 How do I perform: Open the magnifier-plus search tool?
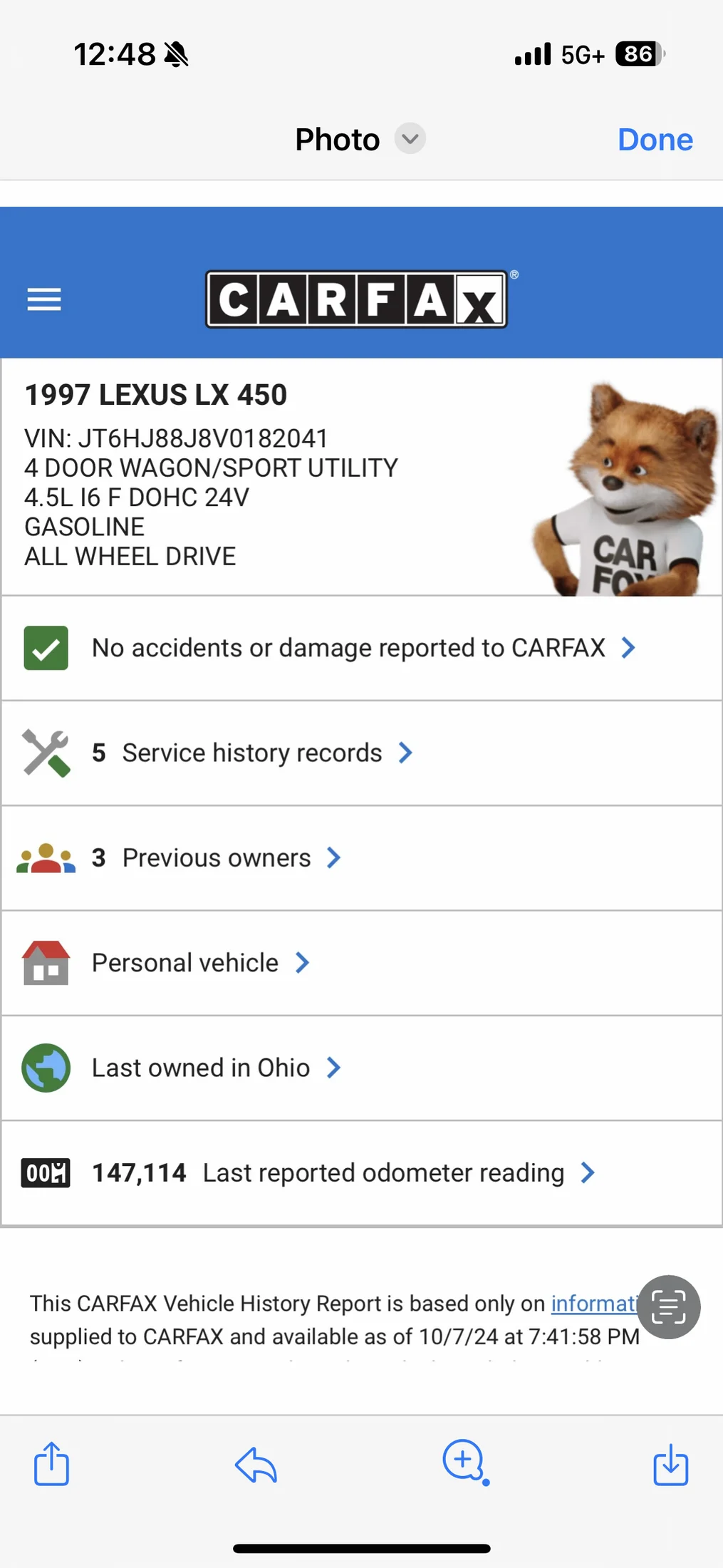pos(464,1462)
